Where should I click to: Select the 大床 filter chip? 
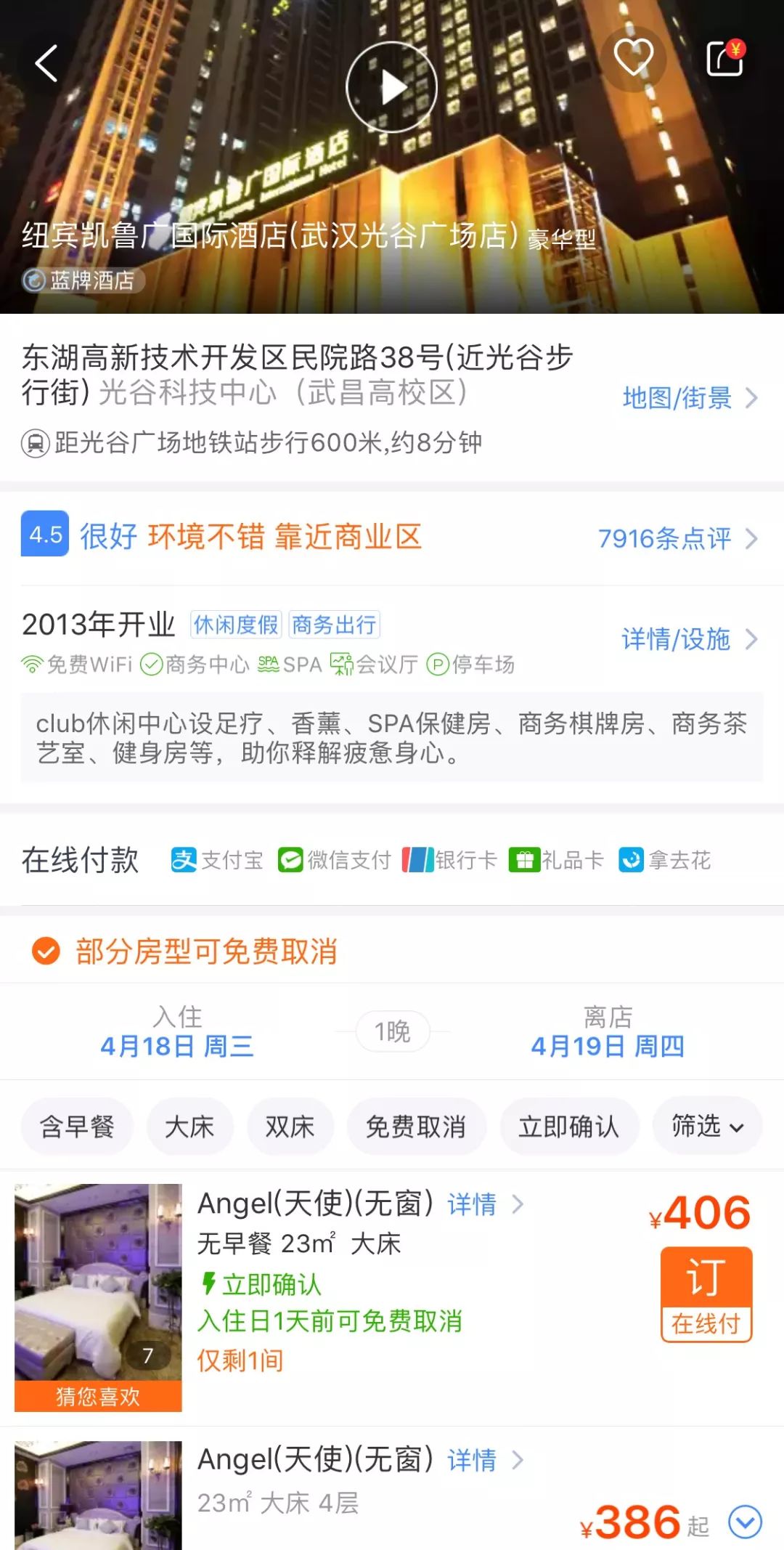(189, 1127)
